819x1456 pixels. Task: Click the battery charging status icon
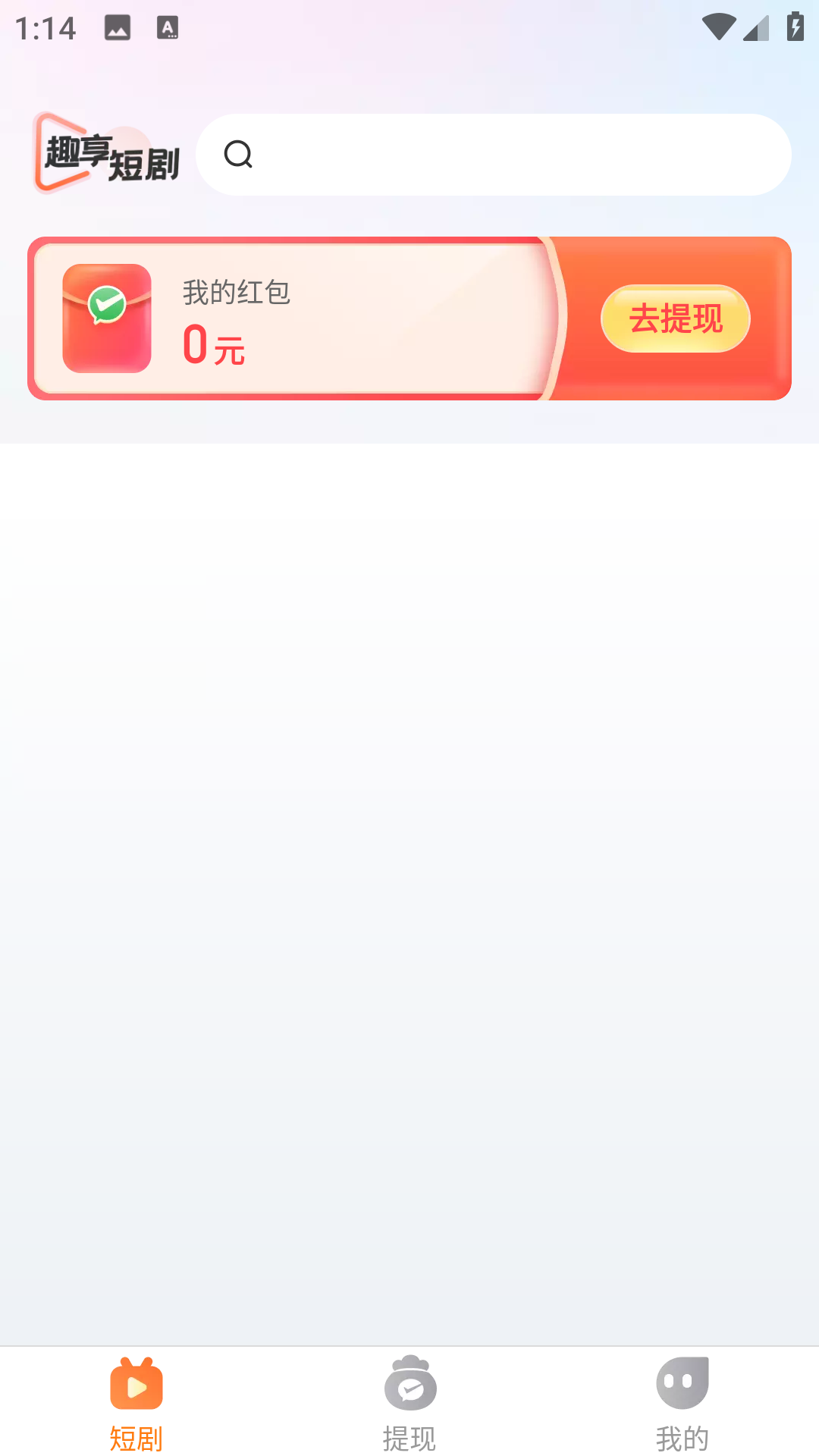coord(795,27)
